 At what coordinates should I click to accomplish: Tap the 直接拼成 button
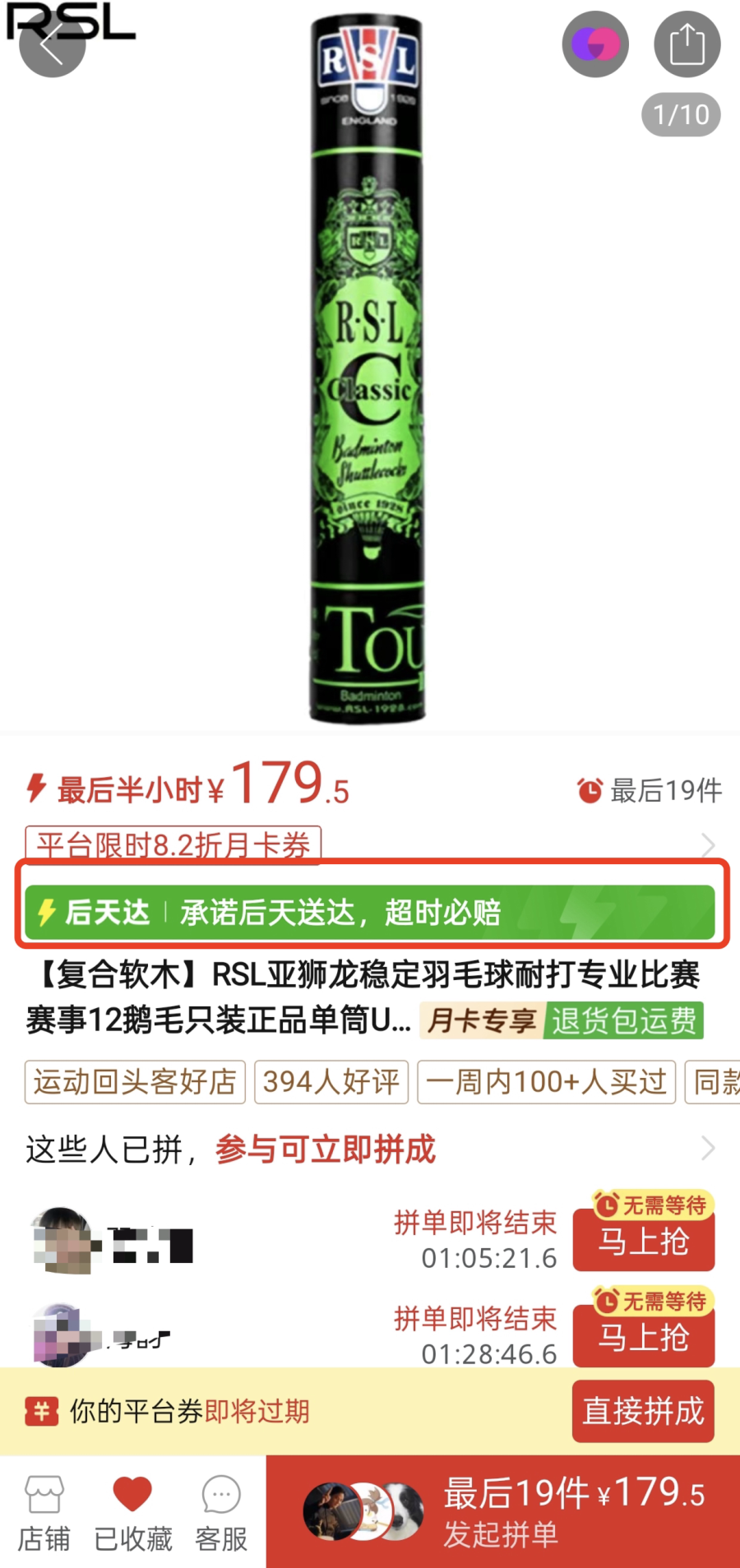643,1411
